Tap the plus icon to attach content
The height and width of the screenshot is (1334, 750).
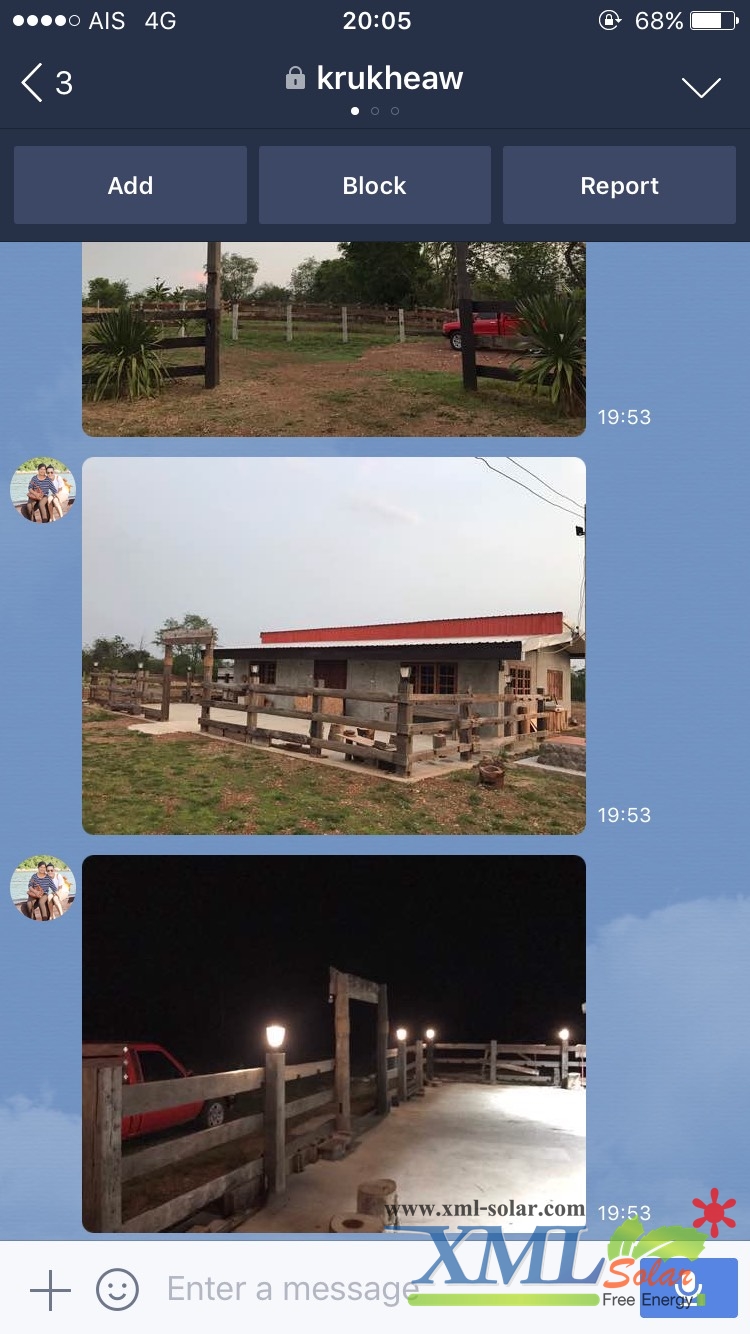pyautogui.click(x=50, y=1290)
